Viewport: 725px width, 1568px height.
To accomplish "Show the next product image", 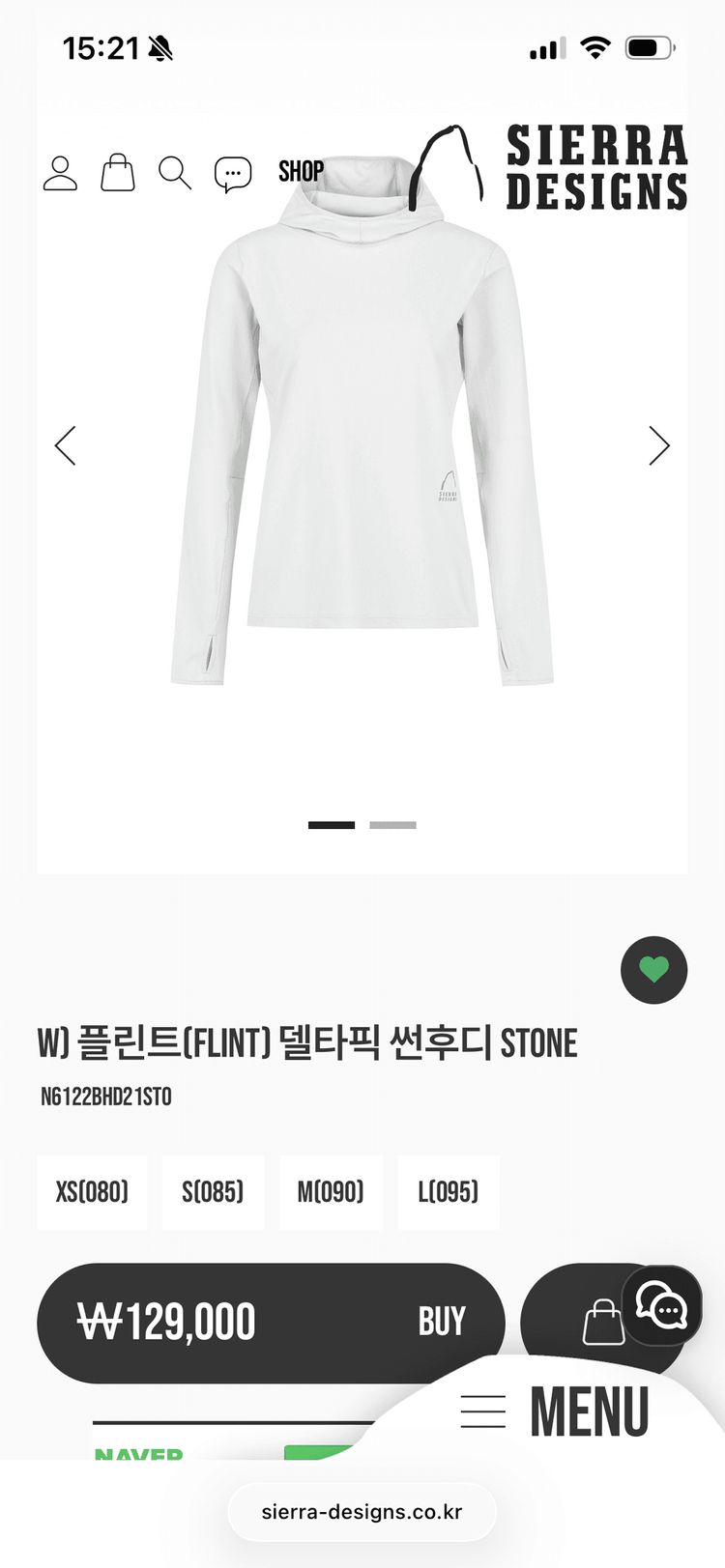I will tap(659, 445).
